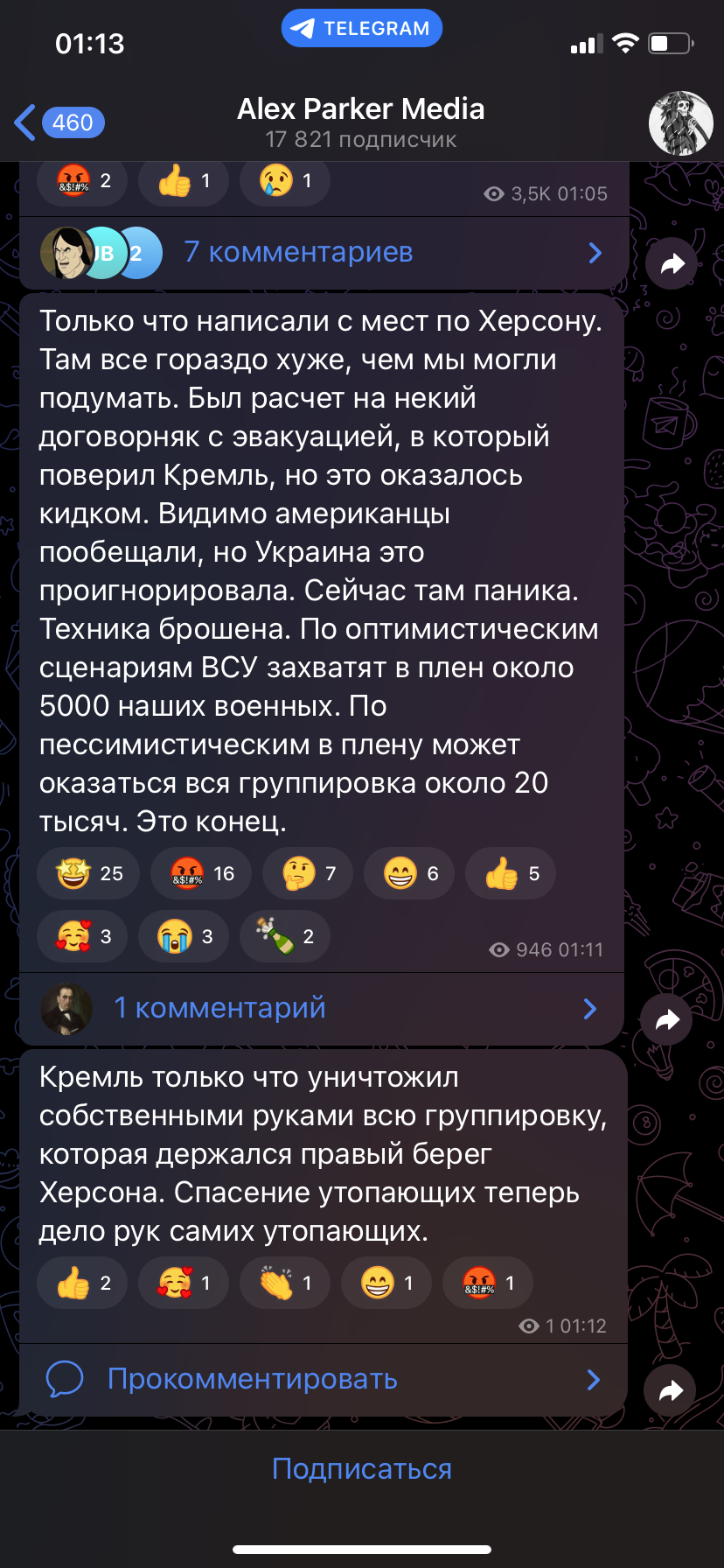Share the post about Херсон panic
The image size is (724, 1568).
(666, 1019)
